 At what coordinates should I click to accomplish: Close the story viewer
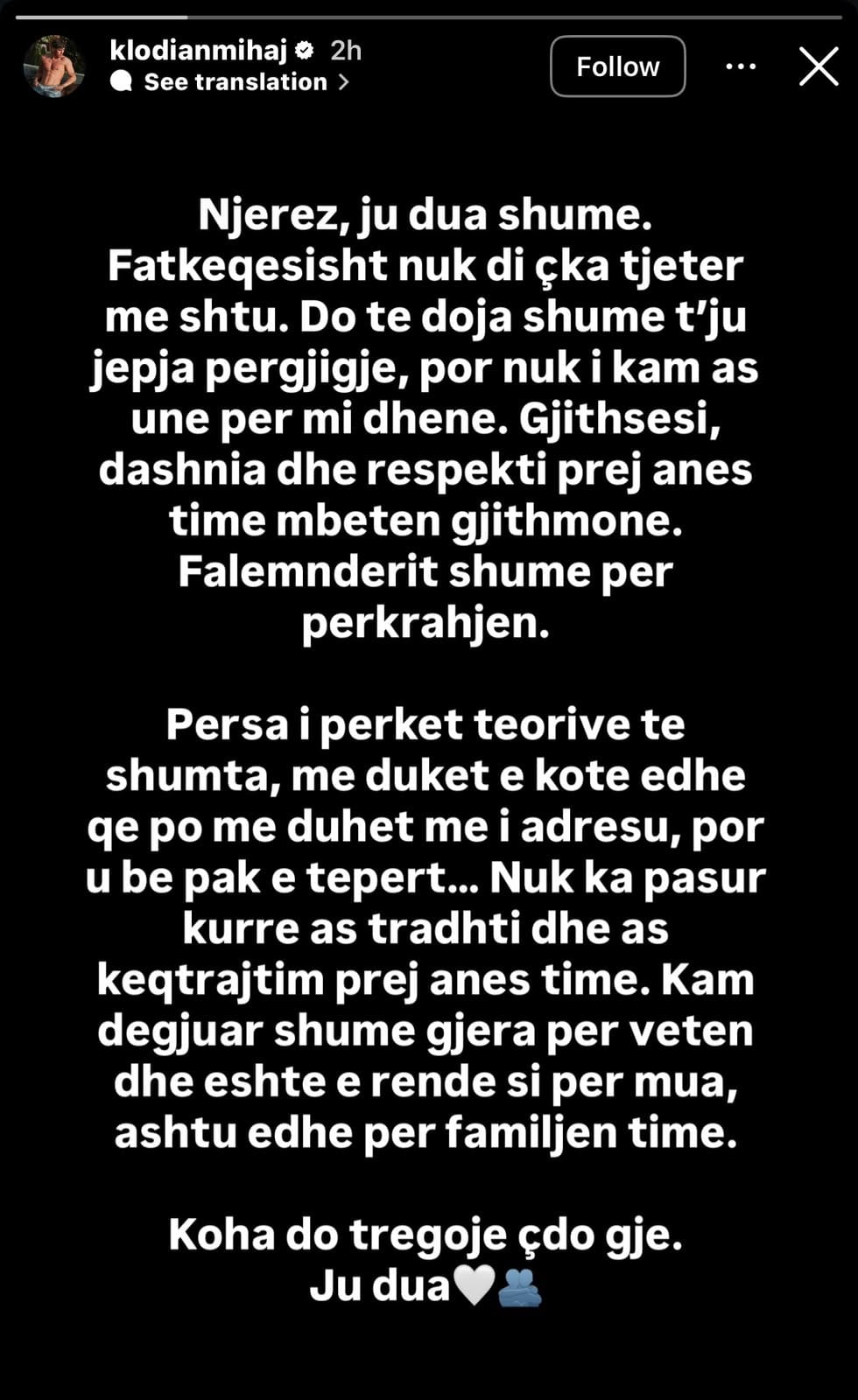tap(819, 66)
